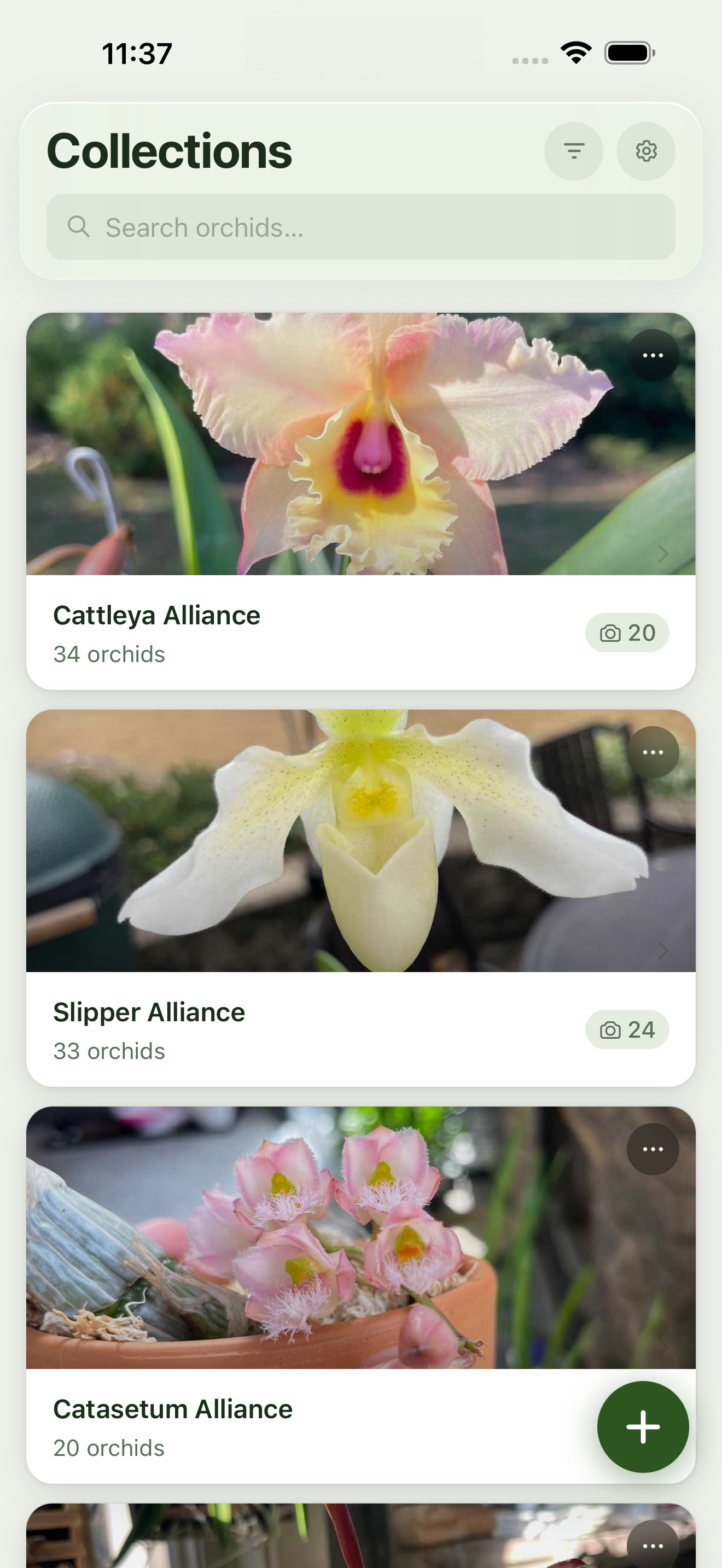
Task: Open the Cattleya Alliance context menu options
Action: [653, 355]
